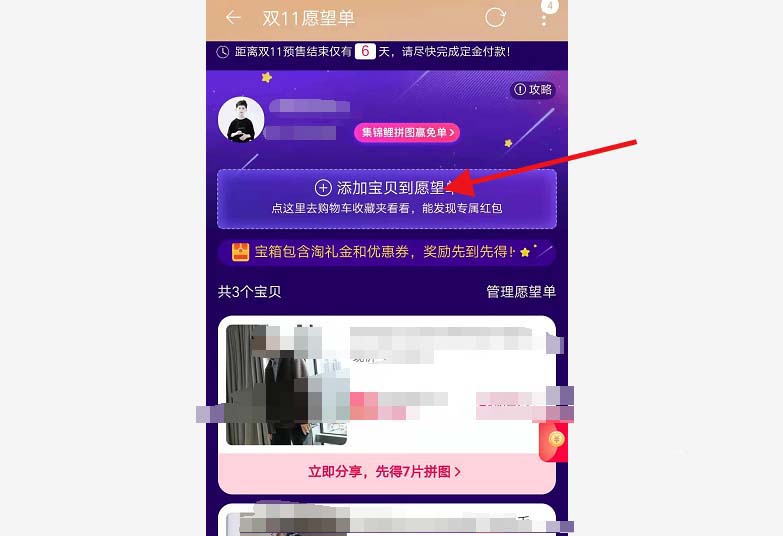
Task: Refresh the wish list page
Action: tap(495, 18)
